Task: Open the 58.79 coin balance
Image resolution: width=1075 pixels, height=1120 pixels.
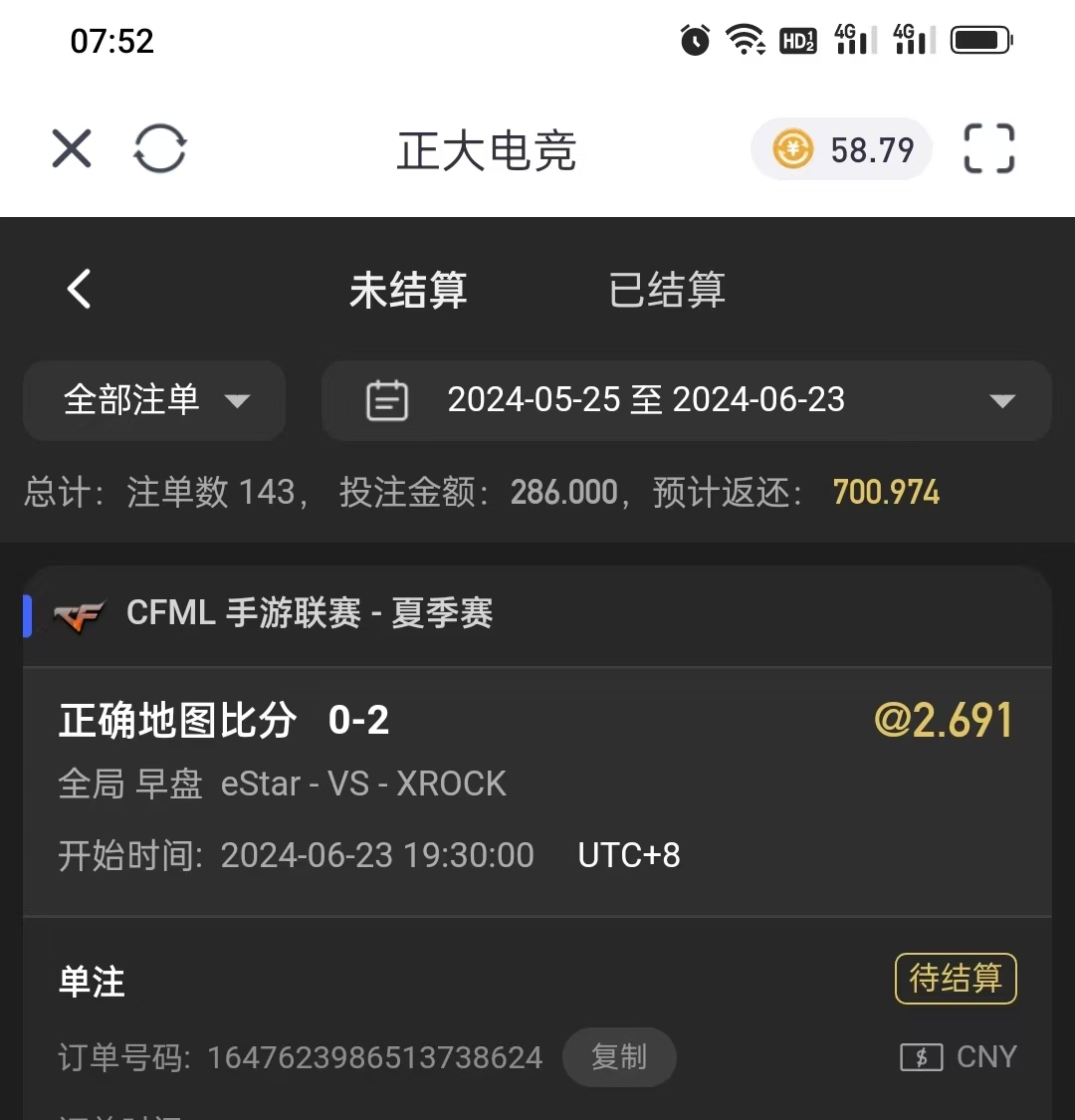Action: click(841, 150)
